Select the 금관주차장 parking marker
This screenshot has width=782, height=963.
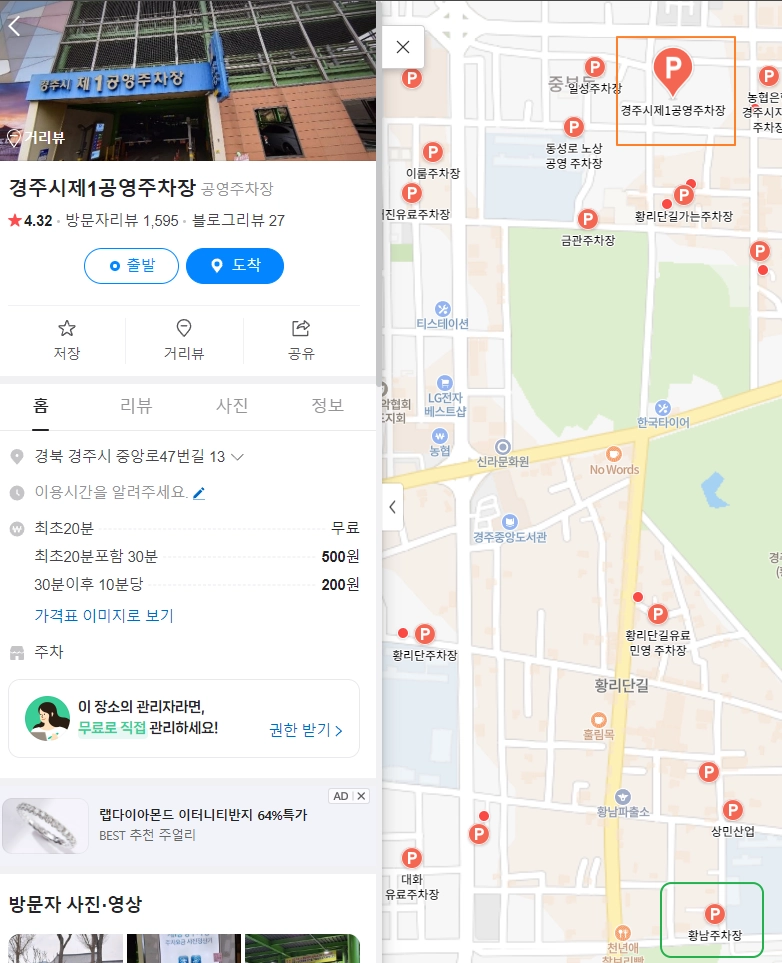(x=588, y=219)
